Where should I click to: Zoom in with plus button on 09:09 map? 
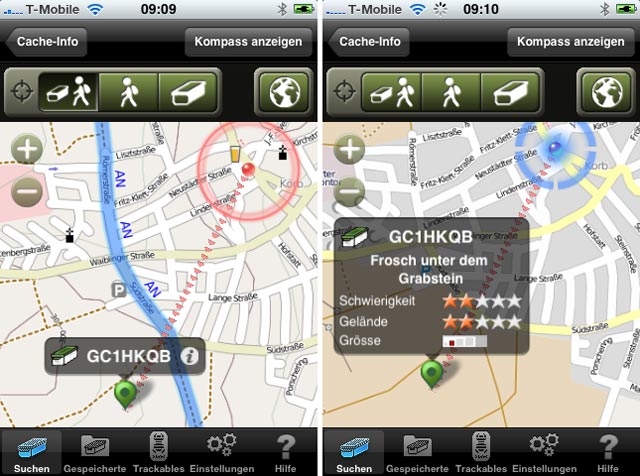pos(28,151)
